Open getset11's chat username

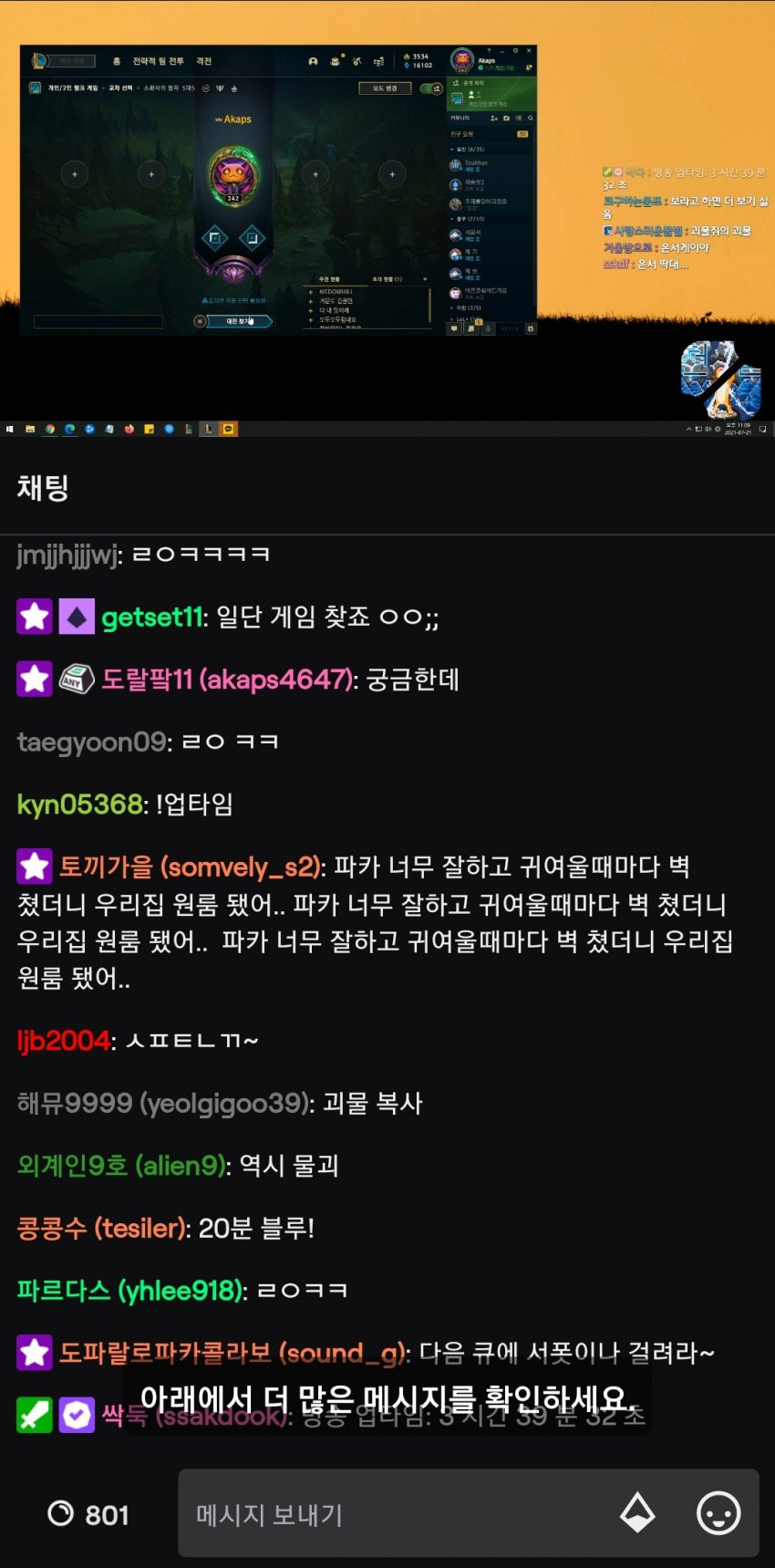[151, 618]
